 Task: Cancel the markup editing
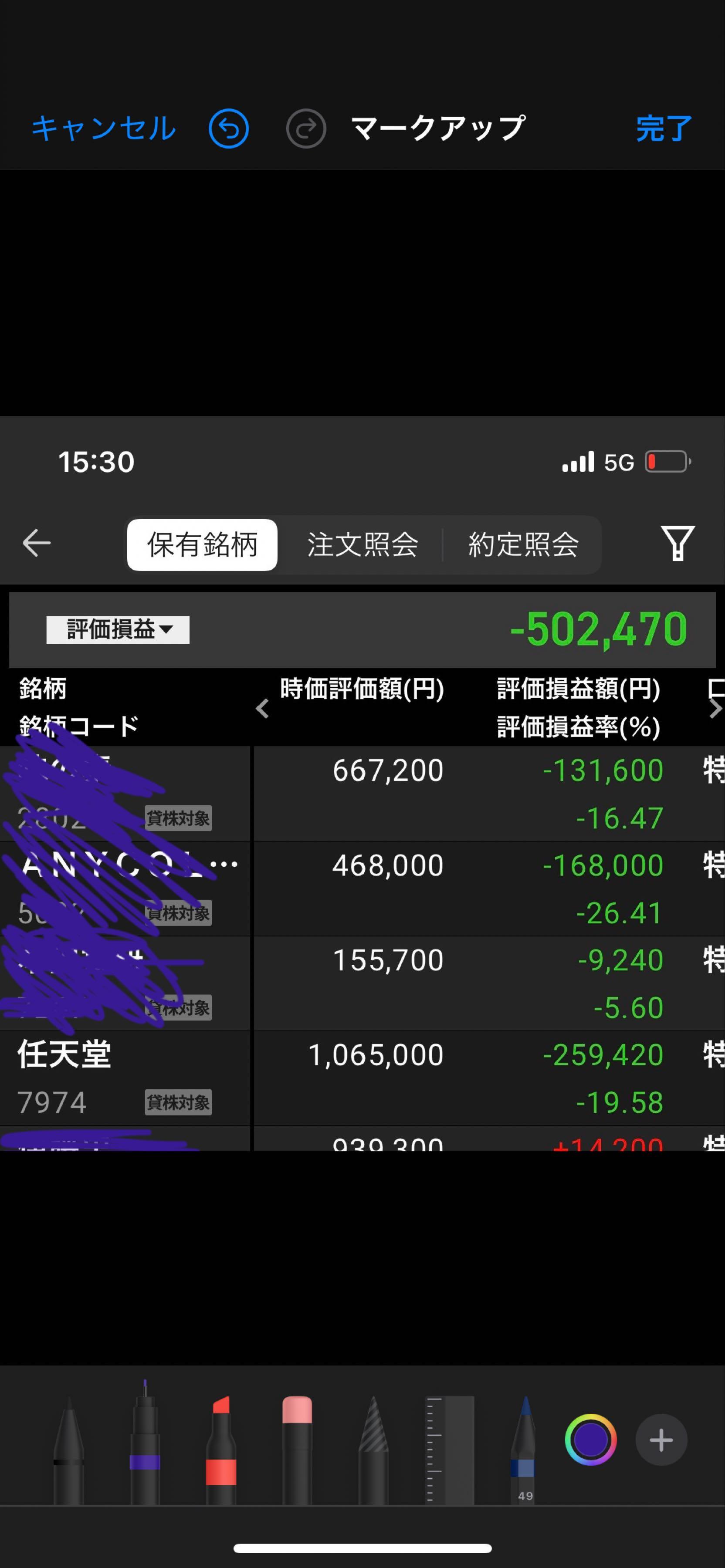pyautogui.click(x=104, y=128)
